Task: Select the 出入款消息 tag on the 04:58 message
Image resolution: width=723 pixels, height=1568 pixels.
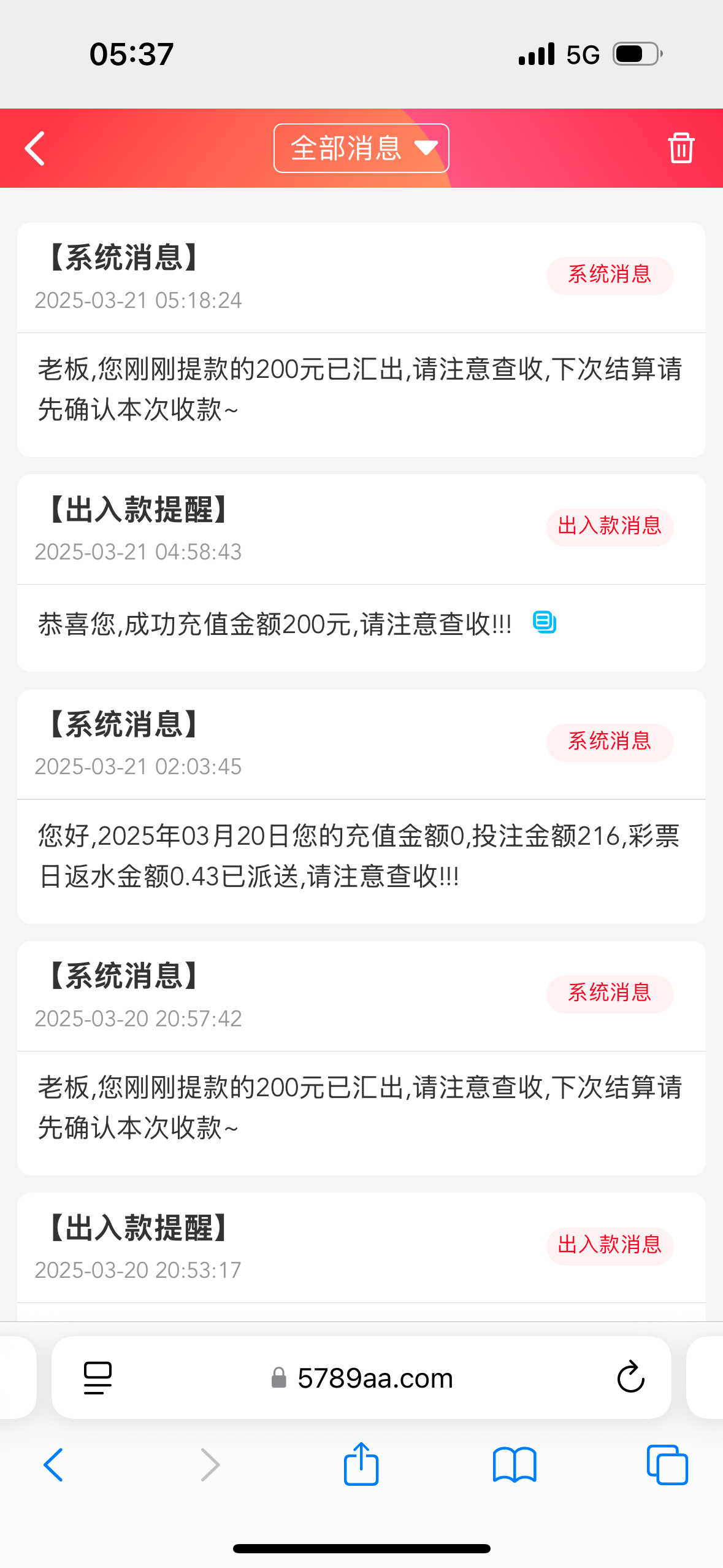Action: [x=609, y=527]
